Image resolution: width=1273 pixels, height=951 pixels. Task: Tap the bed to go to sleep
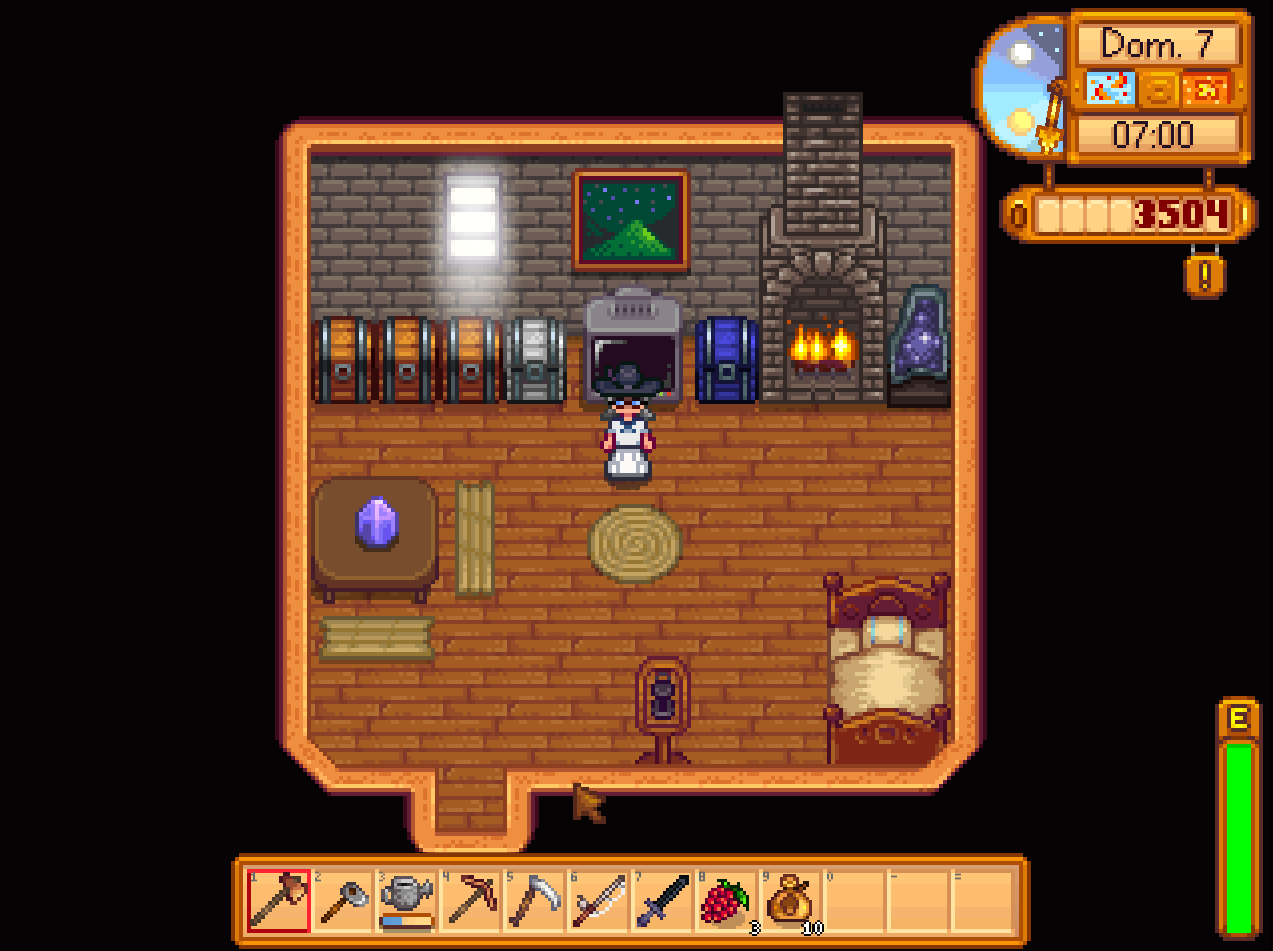(886, 670)
